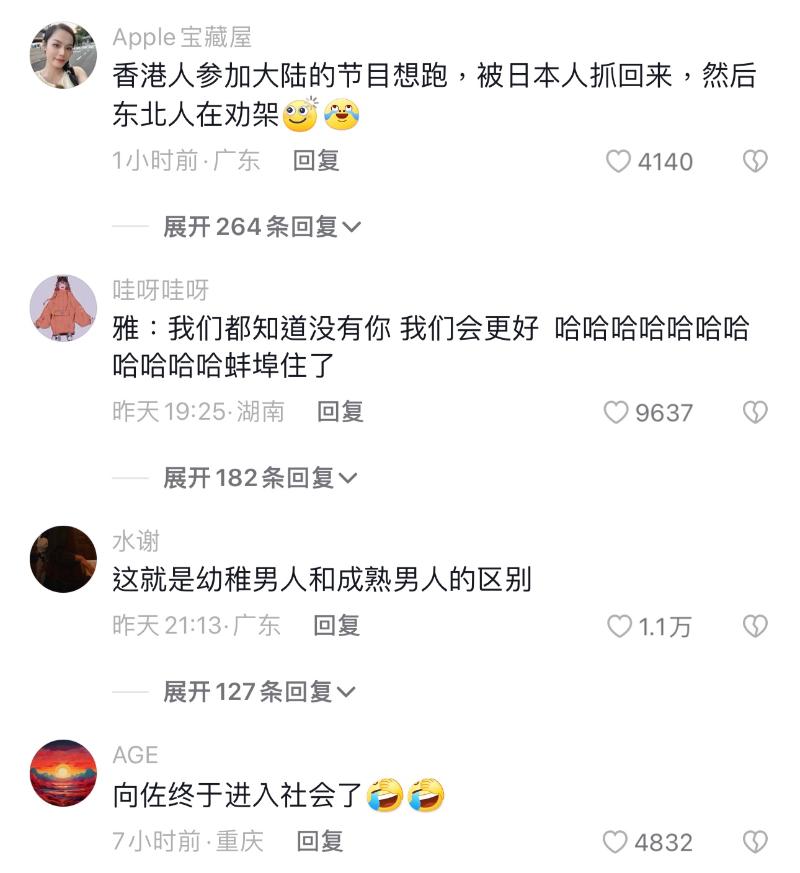
Task: Dislike 哇呀哇呀's comment
Action: (755, 412)
